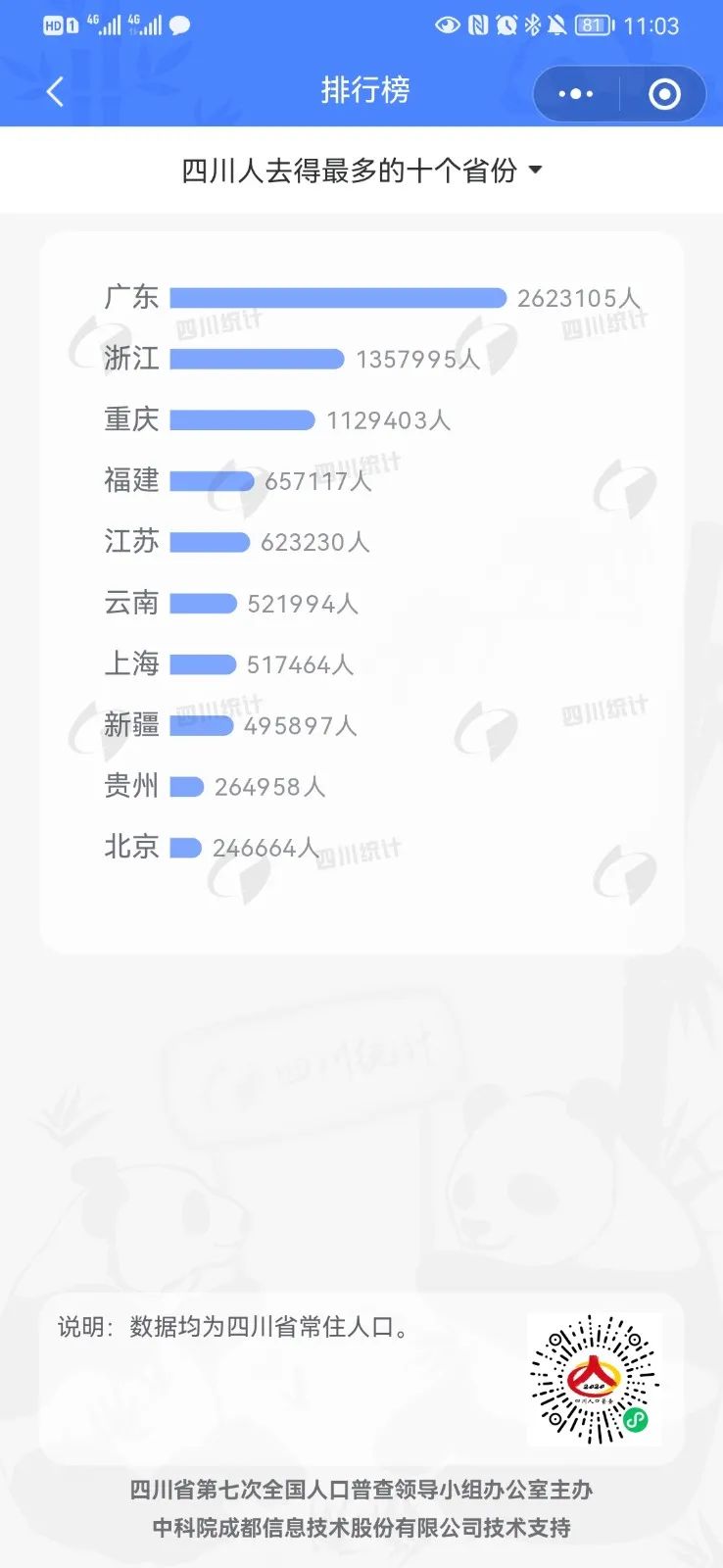Close the mini program with the circle button

point(664,94)
